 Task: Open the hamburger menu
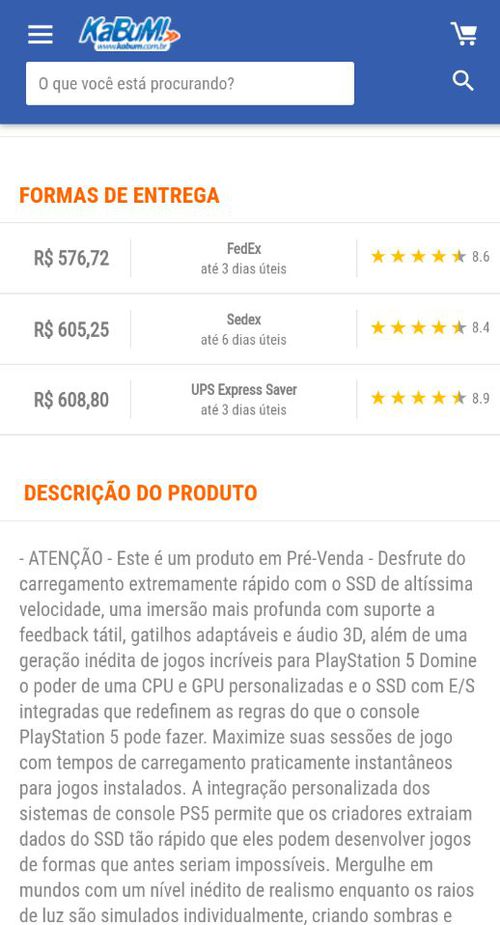point(40,35)
